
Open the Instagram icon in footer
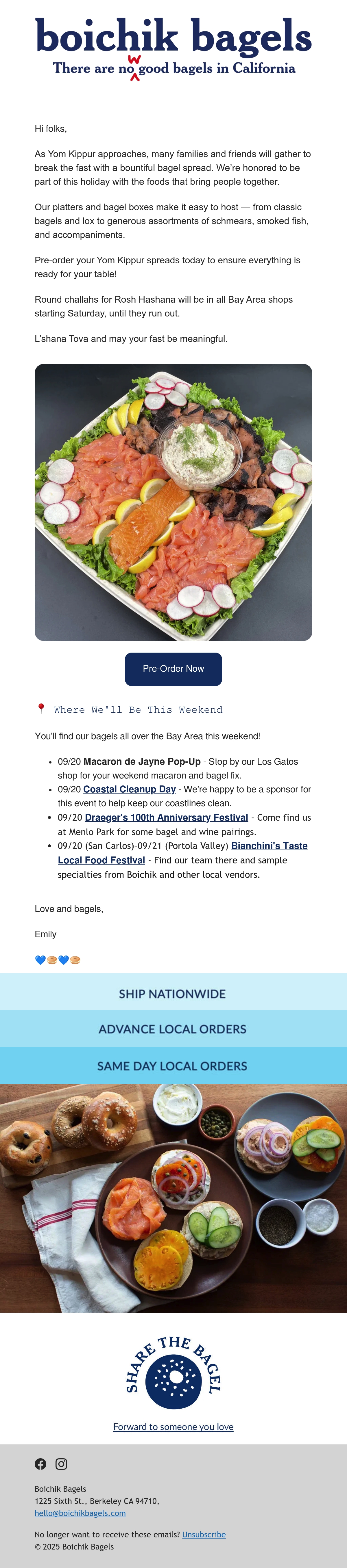[x=62, y=1464]
